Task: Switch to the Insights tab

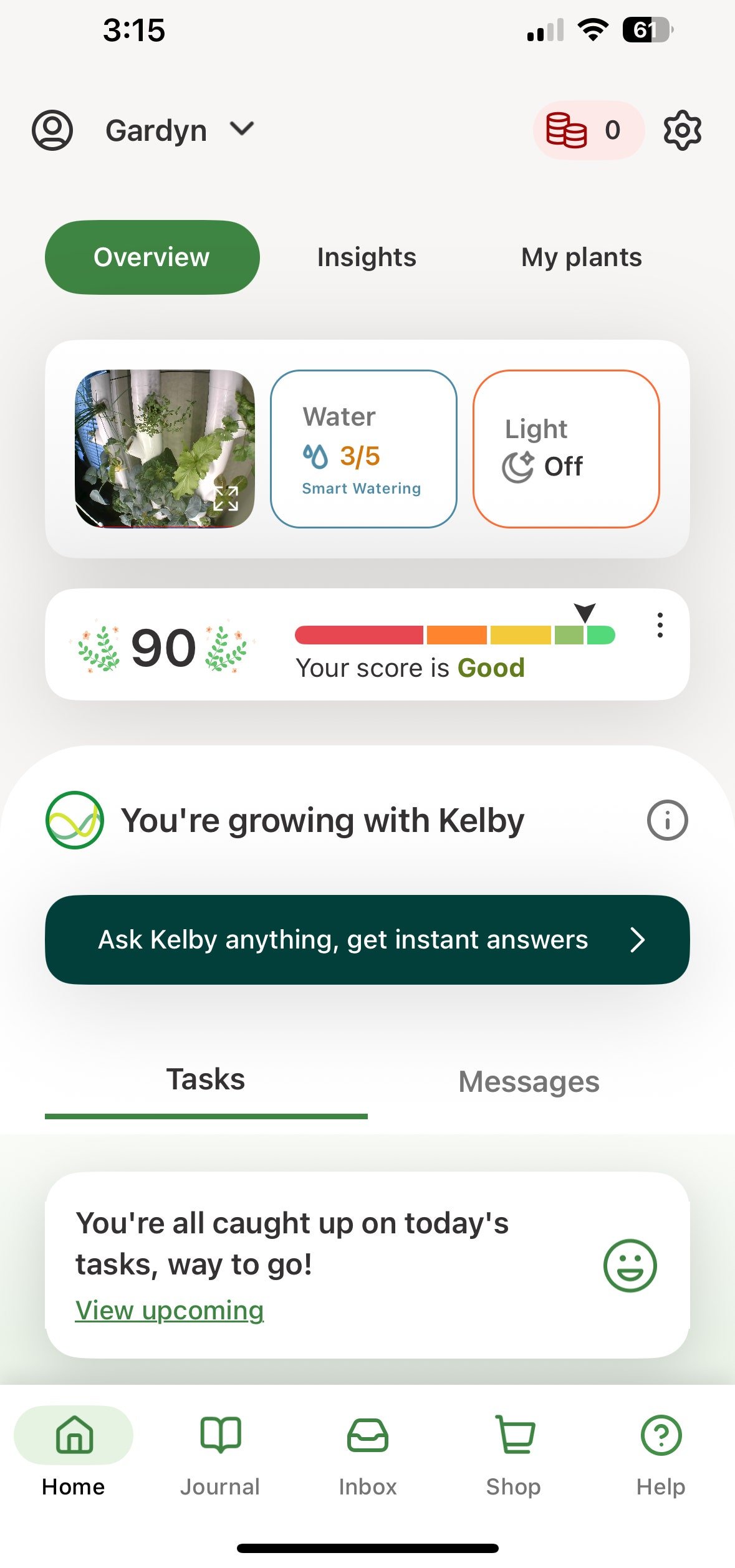Action: coord(367,257)
